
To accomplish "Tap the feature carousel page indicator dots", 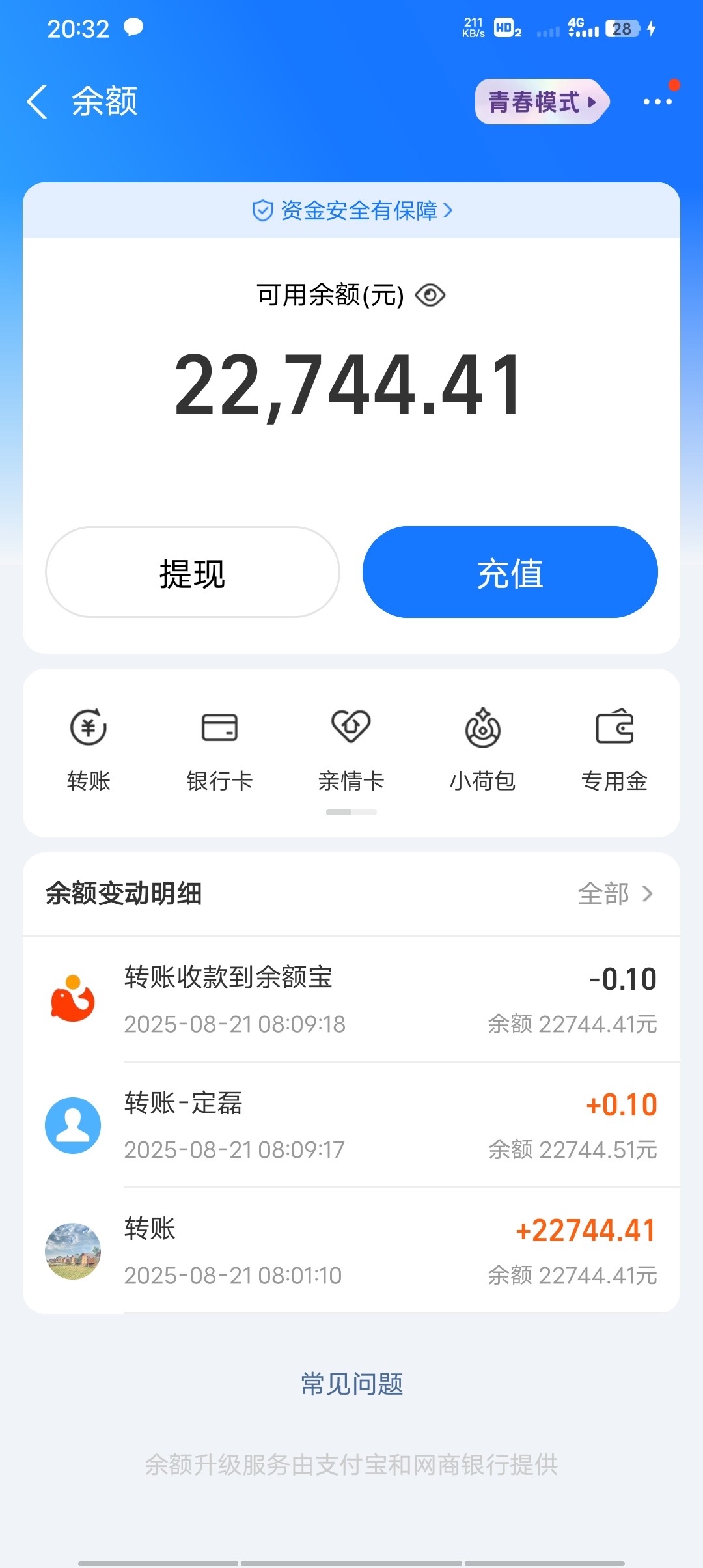I will [351, 812].
